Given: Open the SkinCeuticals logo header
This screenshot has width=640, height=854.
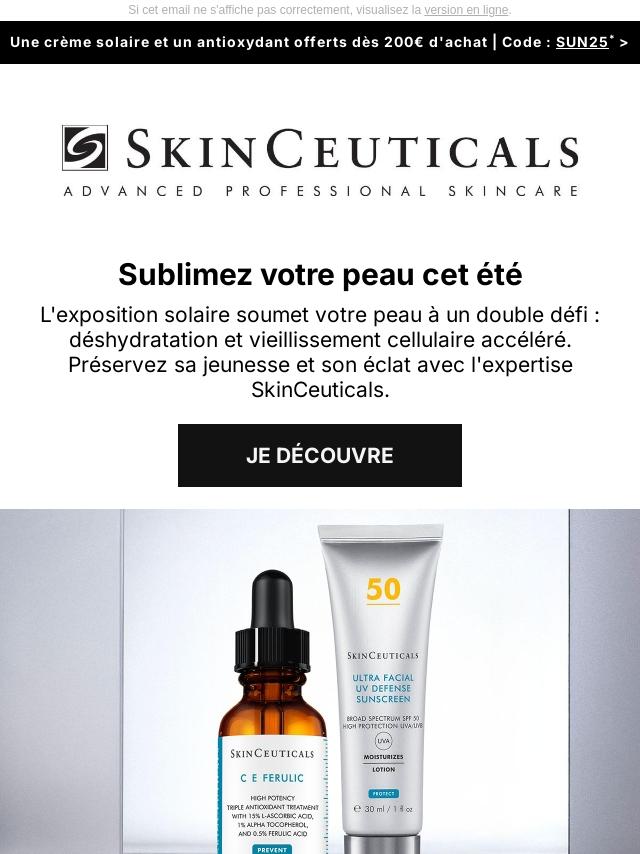Looking at the screenshot, I should click(320, 160).
